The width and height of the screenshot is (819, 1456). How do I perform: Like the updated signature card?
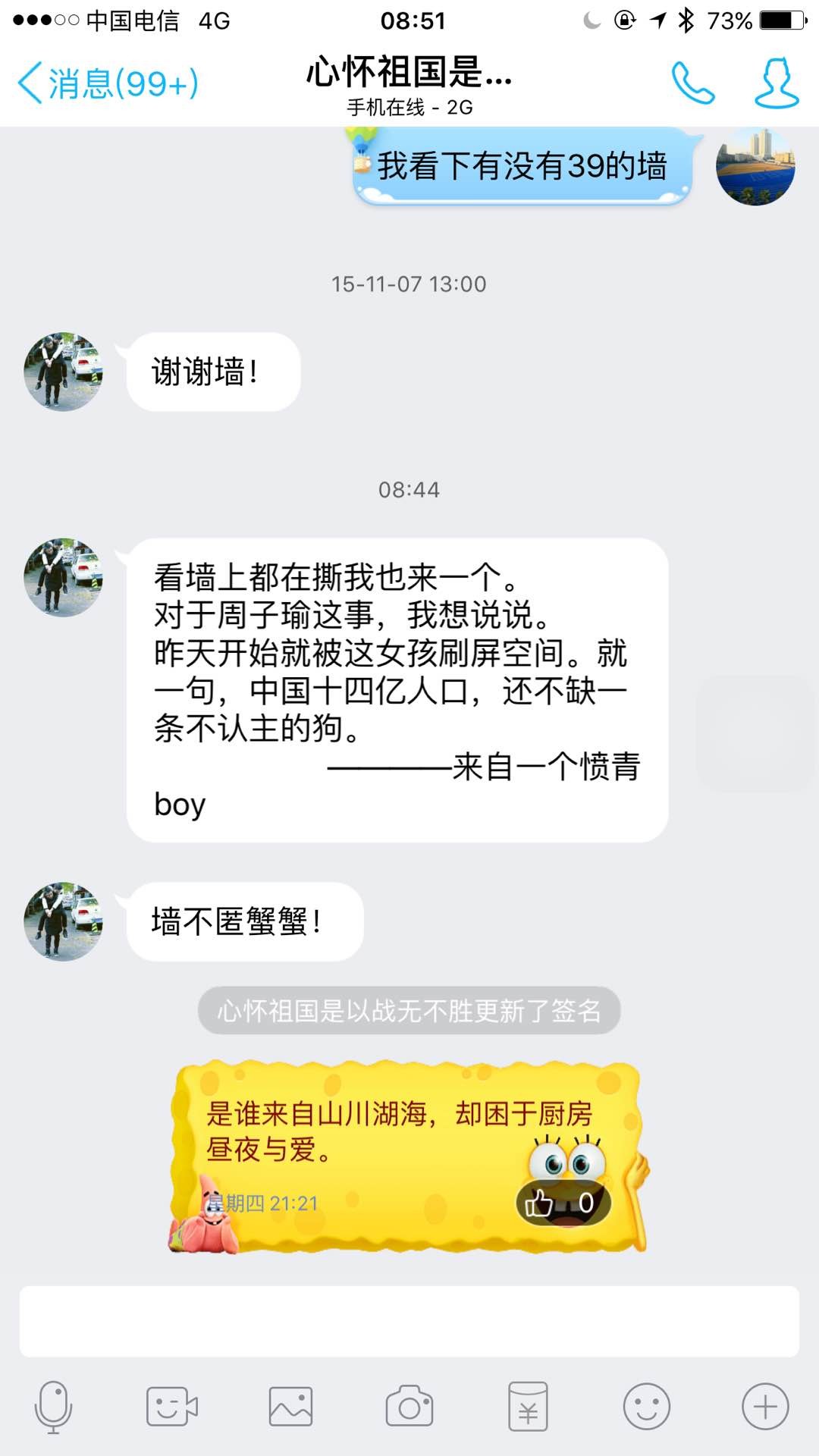(x=563, y=1203)
